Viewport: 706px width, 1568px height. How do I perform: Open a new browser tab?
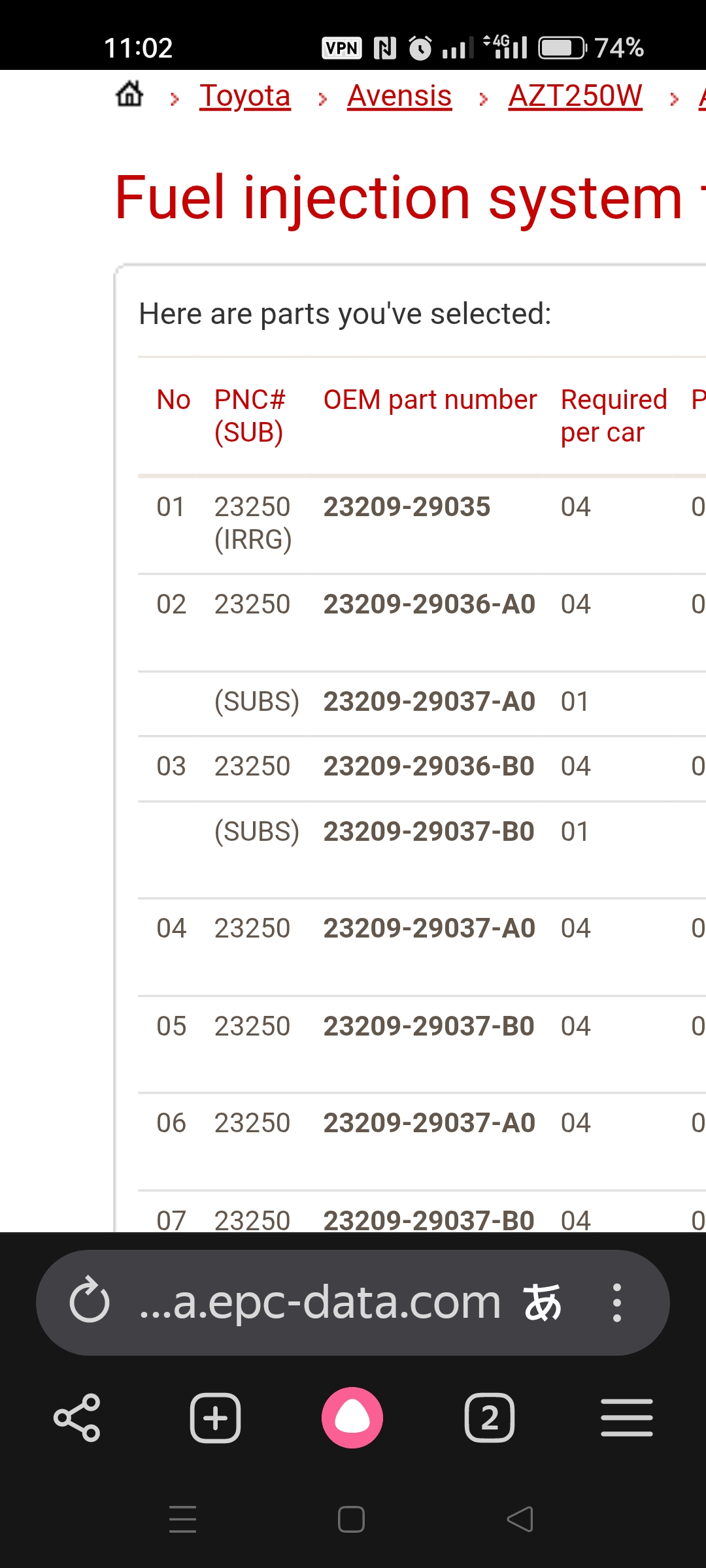point(215,1418)
